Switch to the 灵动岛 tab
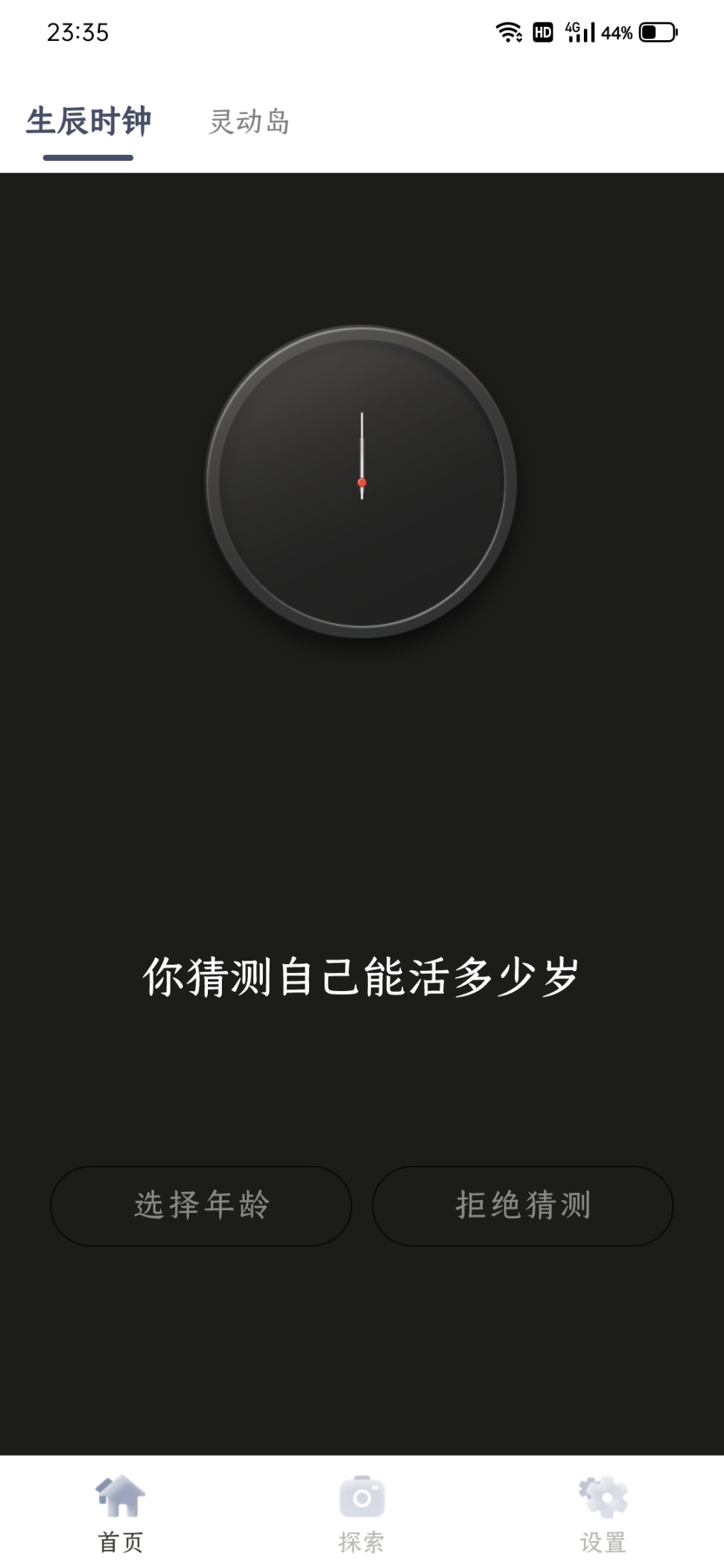 (x=249, y=121)
